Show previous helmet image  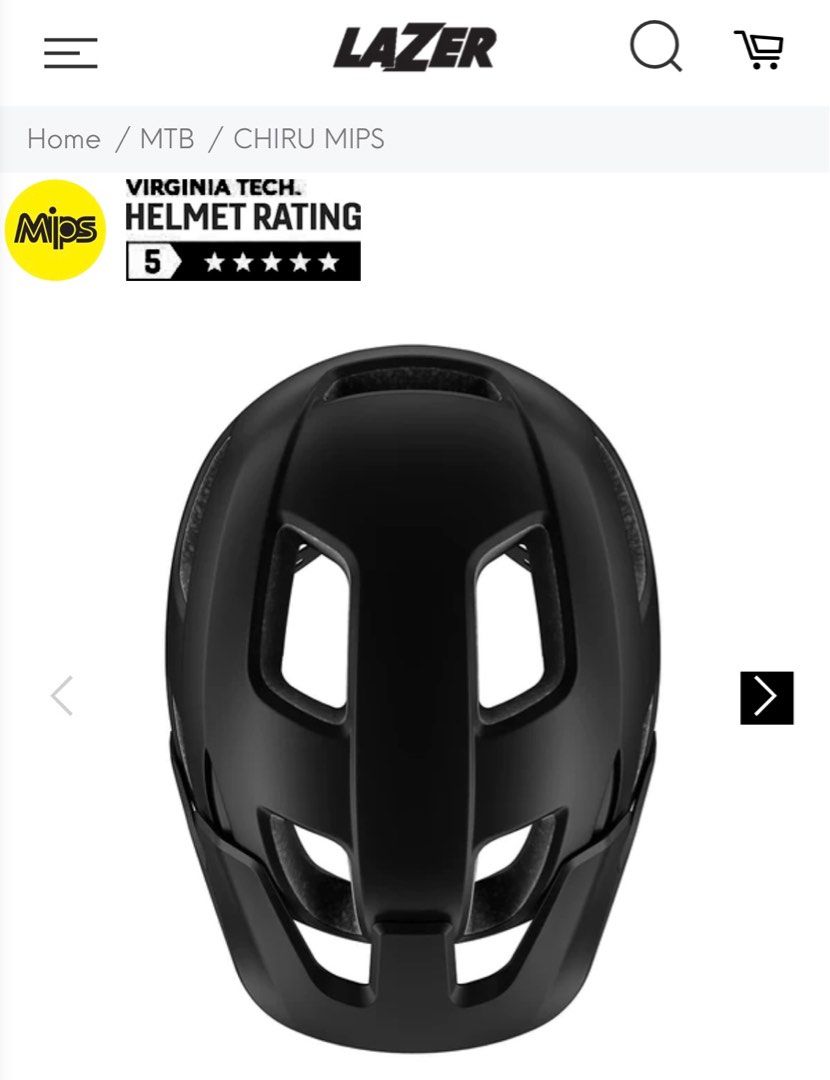click(62, 696)
